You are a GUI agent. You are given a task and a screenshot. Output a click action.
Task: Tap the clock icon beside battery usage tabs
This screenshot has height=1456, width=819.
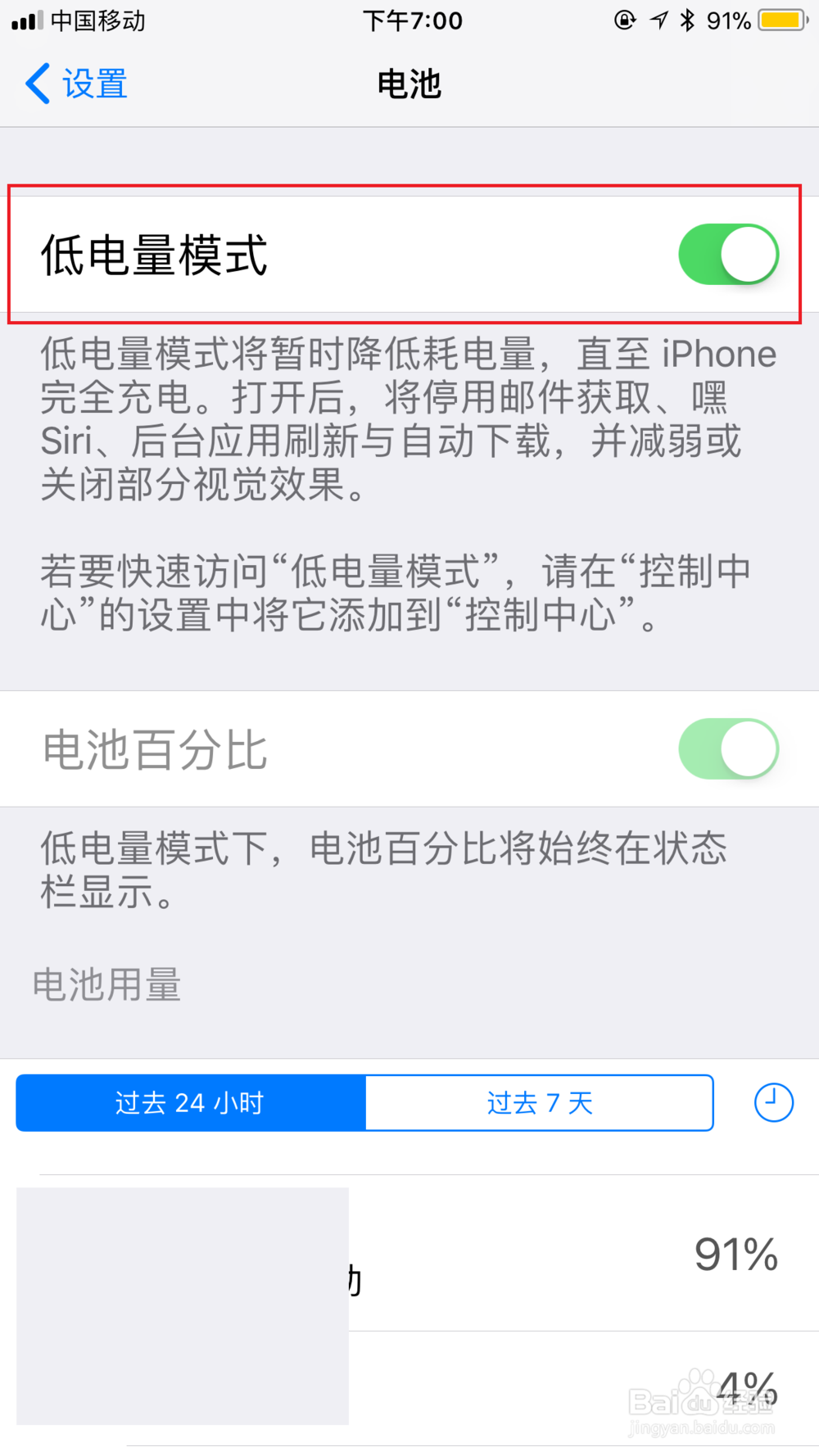click(772, 1102)
